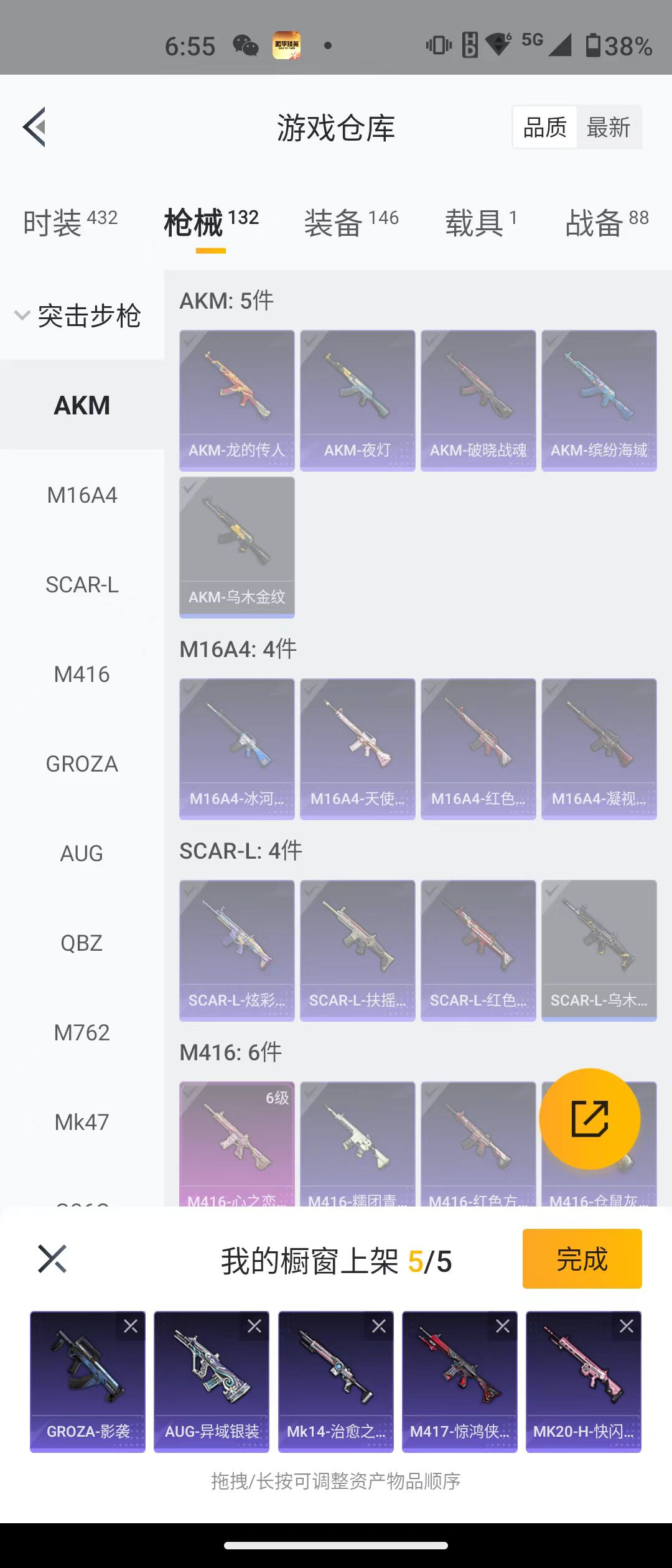Remove GROZA-影袭 from the showcase
Viewport: 672px width, 1568px height.
click(131, 1327)
